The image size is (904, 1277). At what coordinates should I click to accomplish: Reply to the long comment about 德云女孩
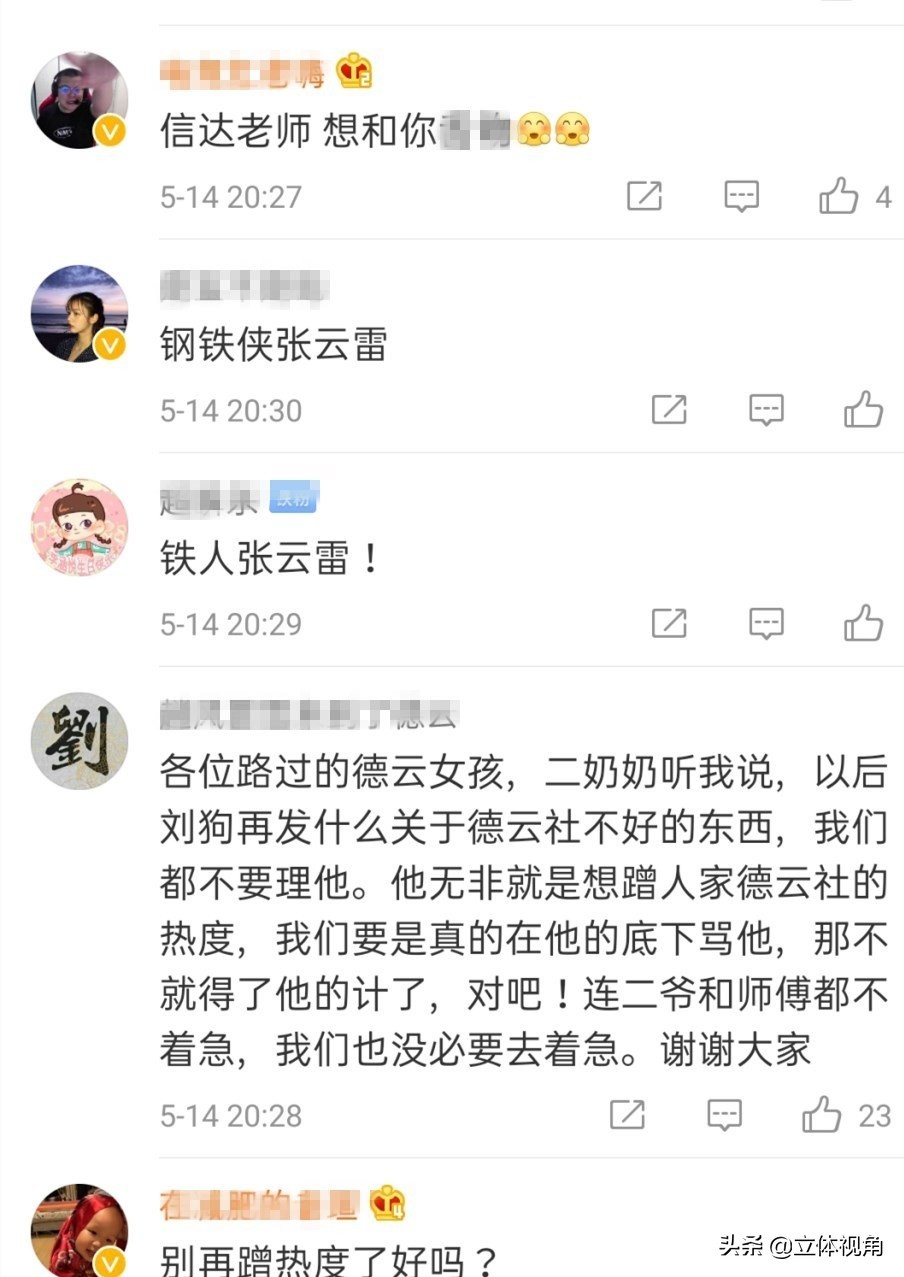(x=724, y=1114)
